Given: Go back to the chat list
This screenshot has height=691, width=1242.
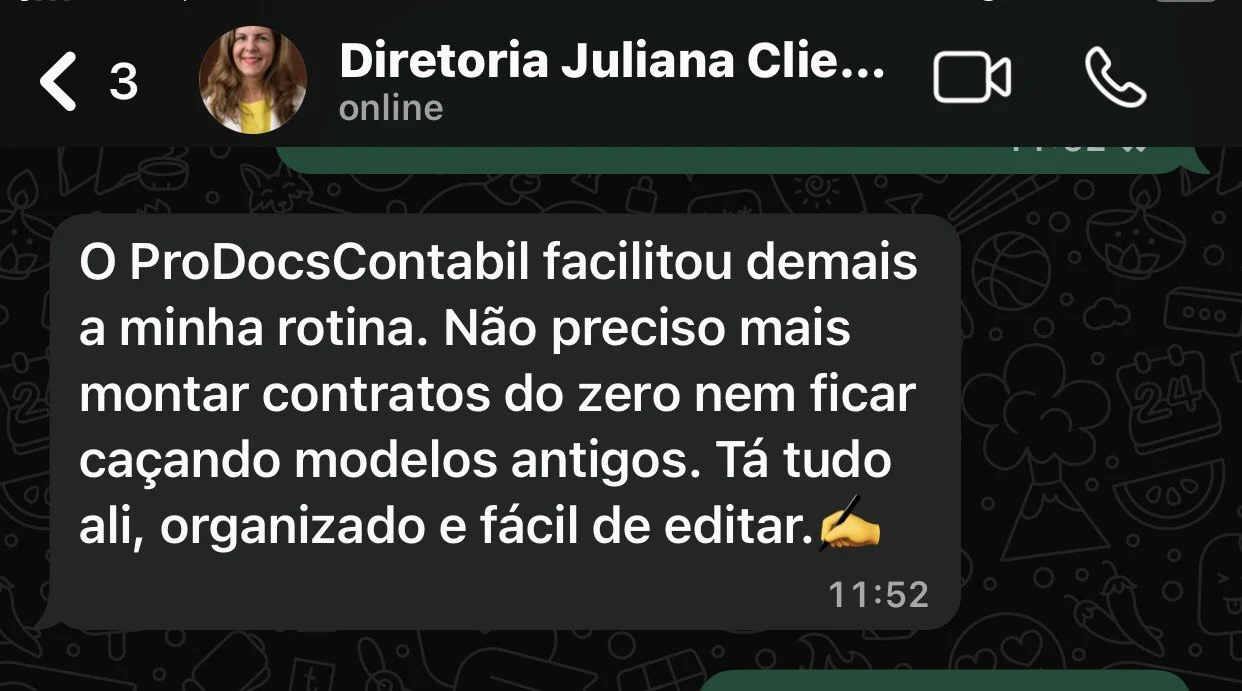Looking at the screenshot, I should point(60,82).
